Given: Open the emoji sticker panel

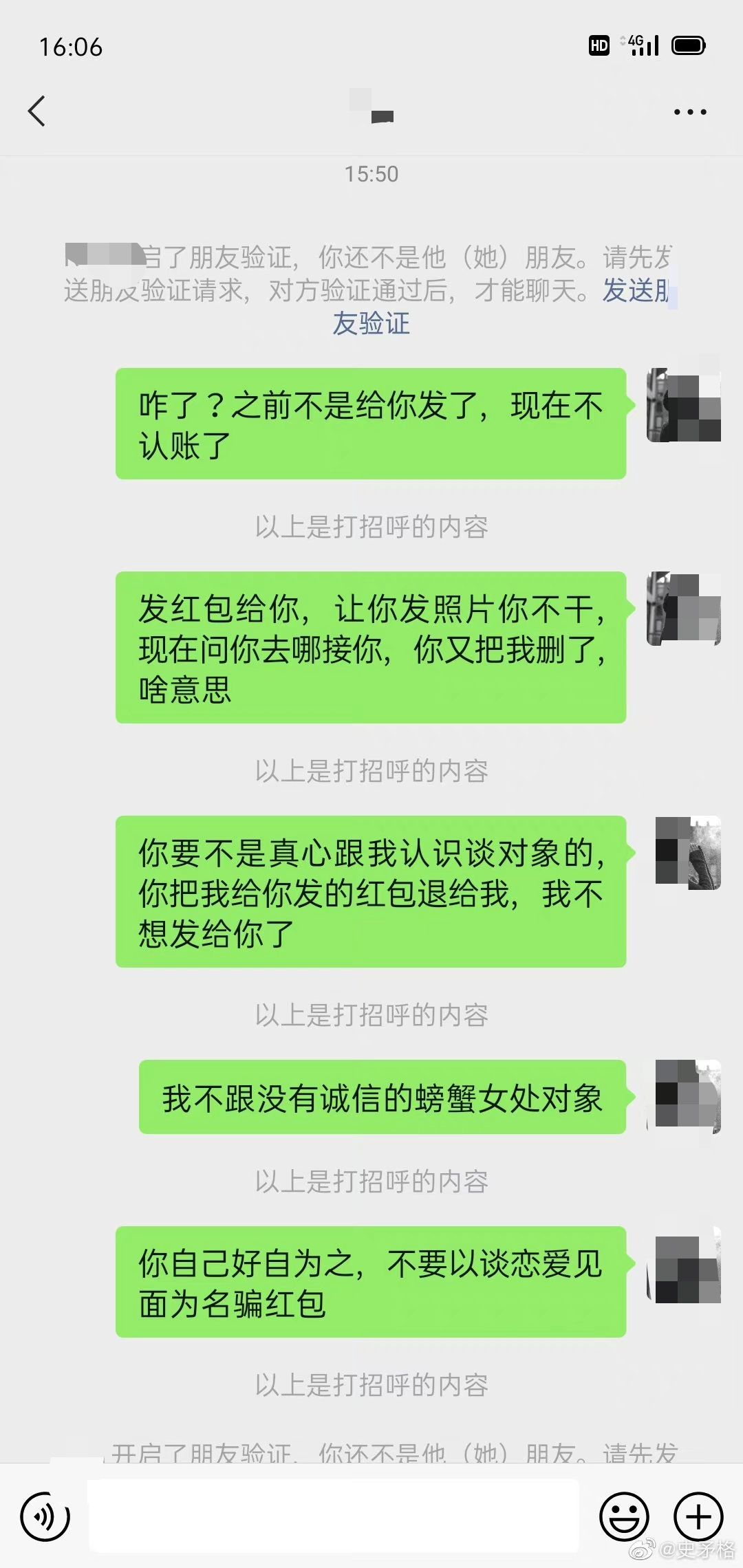Looking at the screenshot, I should click(624, 1516).
